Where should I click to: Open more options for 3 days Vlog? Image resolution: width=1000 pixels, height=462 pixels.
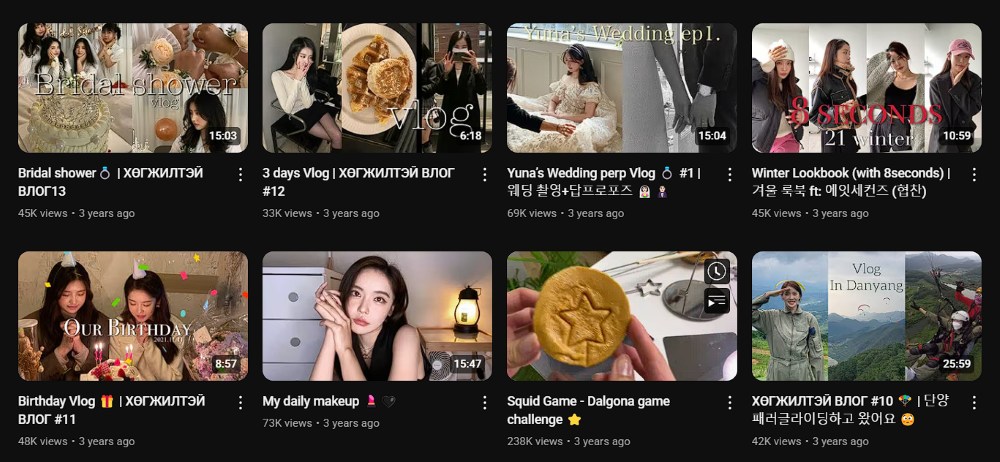[x=485, y=175]
